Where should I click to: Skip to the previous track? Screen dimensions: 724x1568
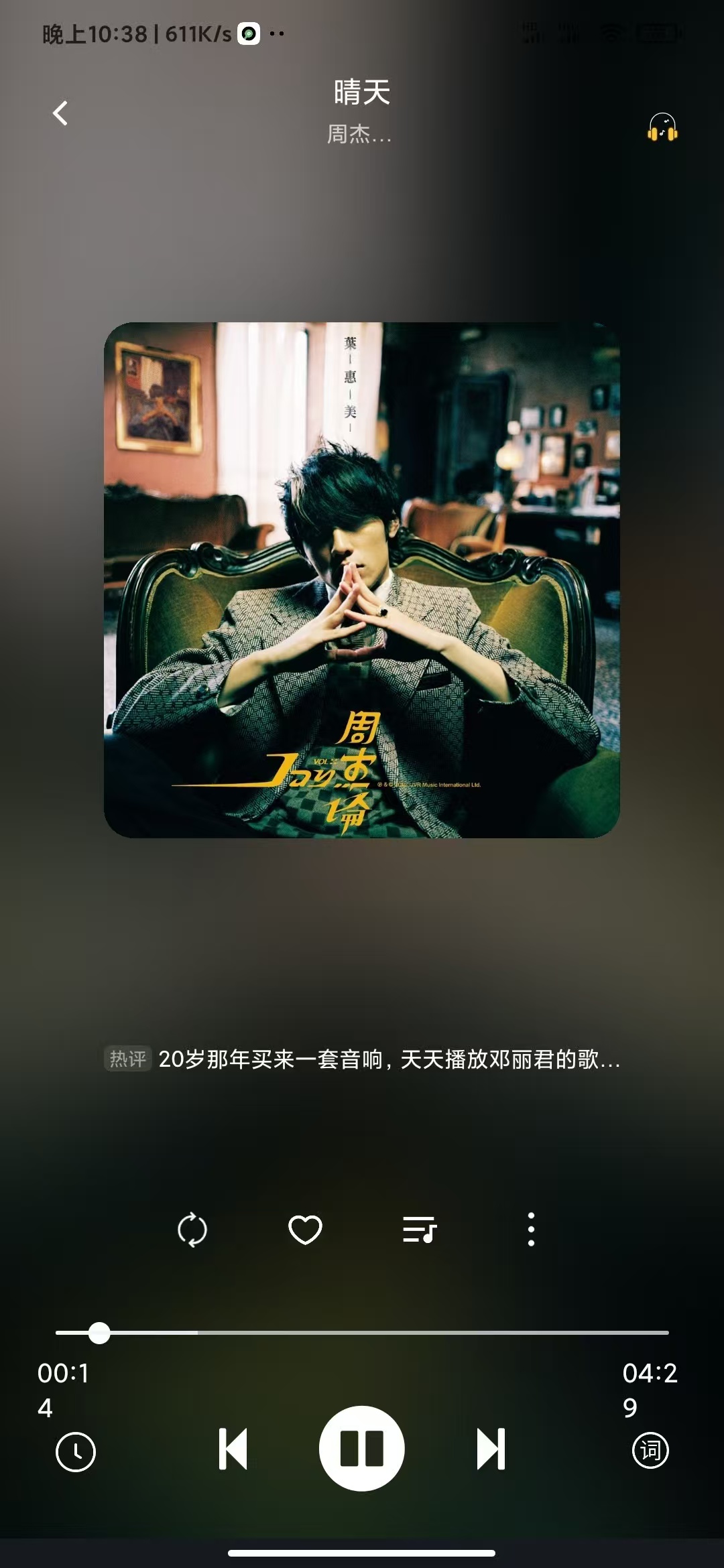(233, 1449)
